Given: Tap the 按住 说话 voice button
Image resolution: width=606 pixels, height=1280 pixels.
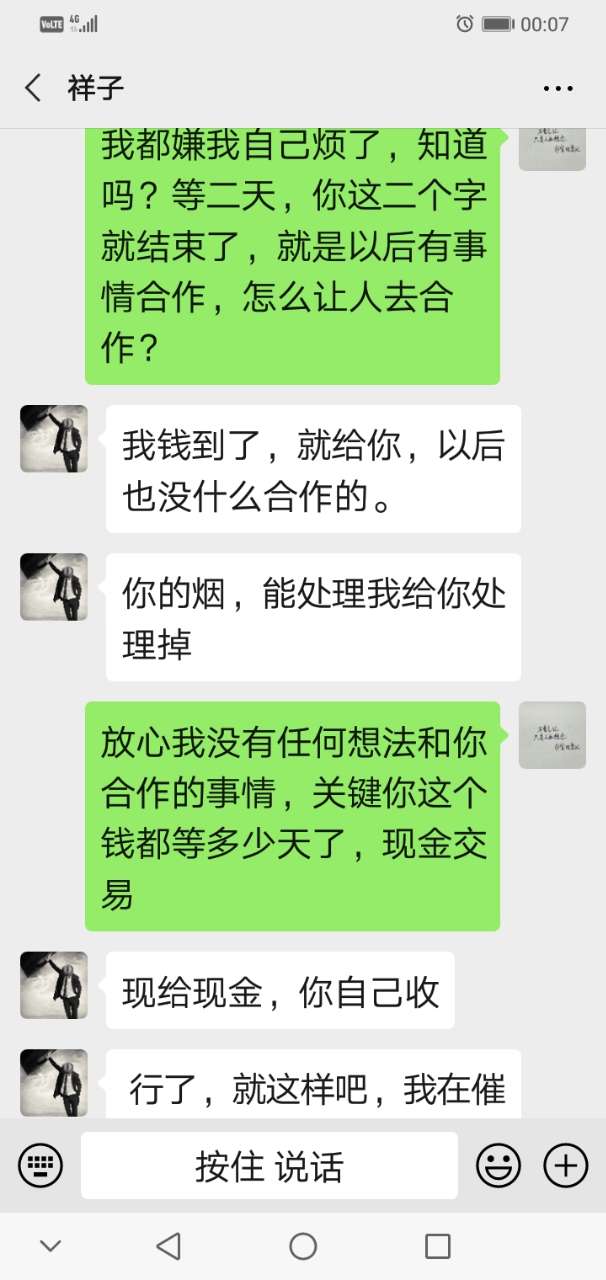Looking at the screenshot, I should (269, 1165).
